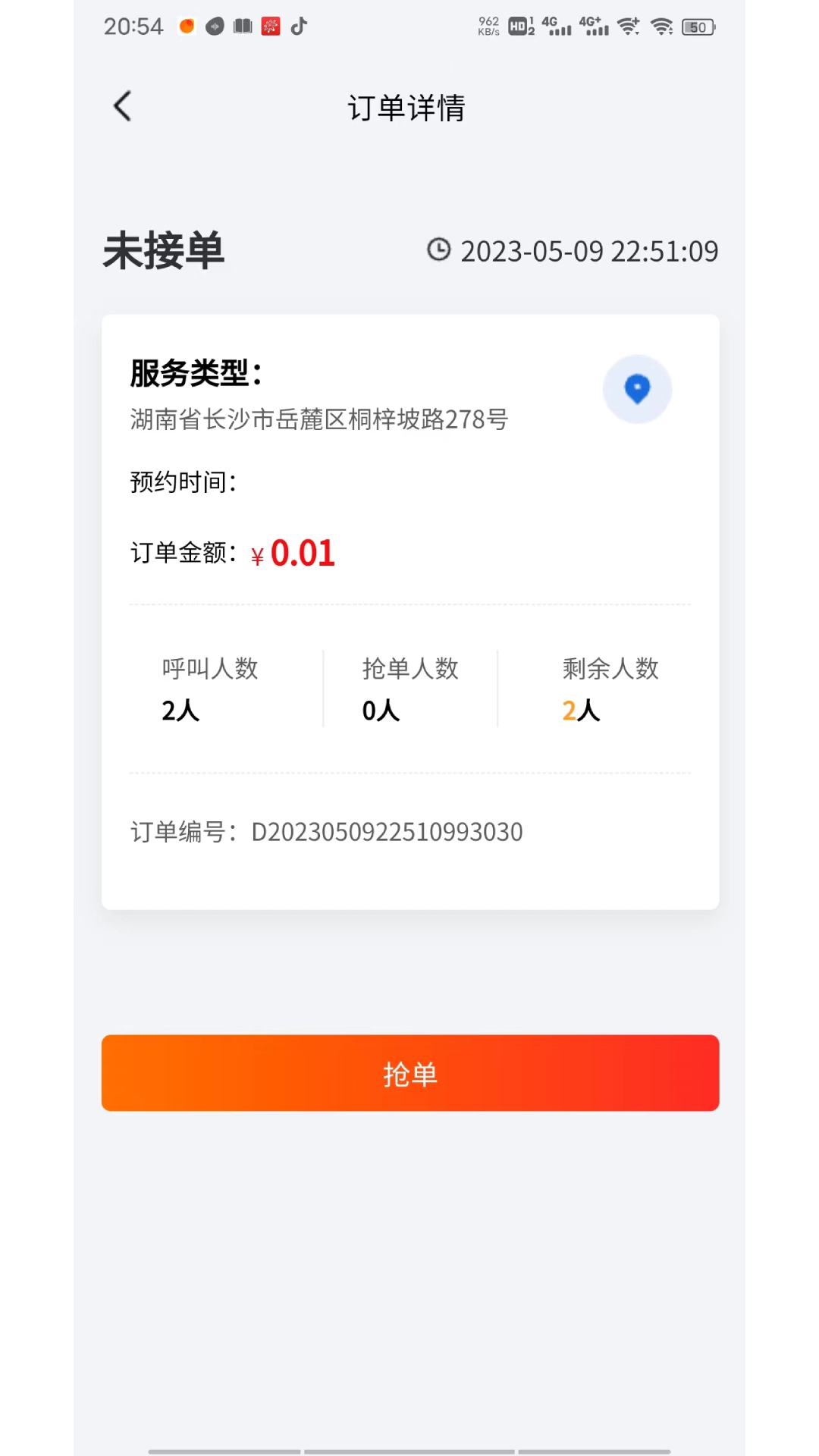Tap the battery indicator showing 50

[698, 27]
